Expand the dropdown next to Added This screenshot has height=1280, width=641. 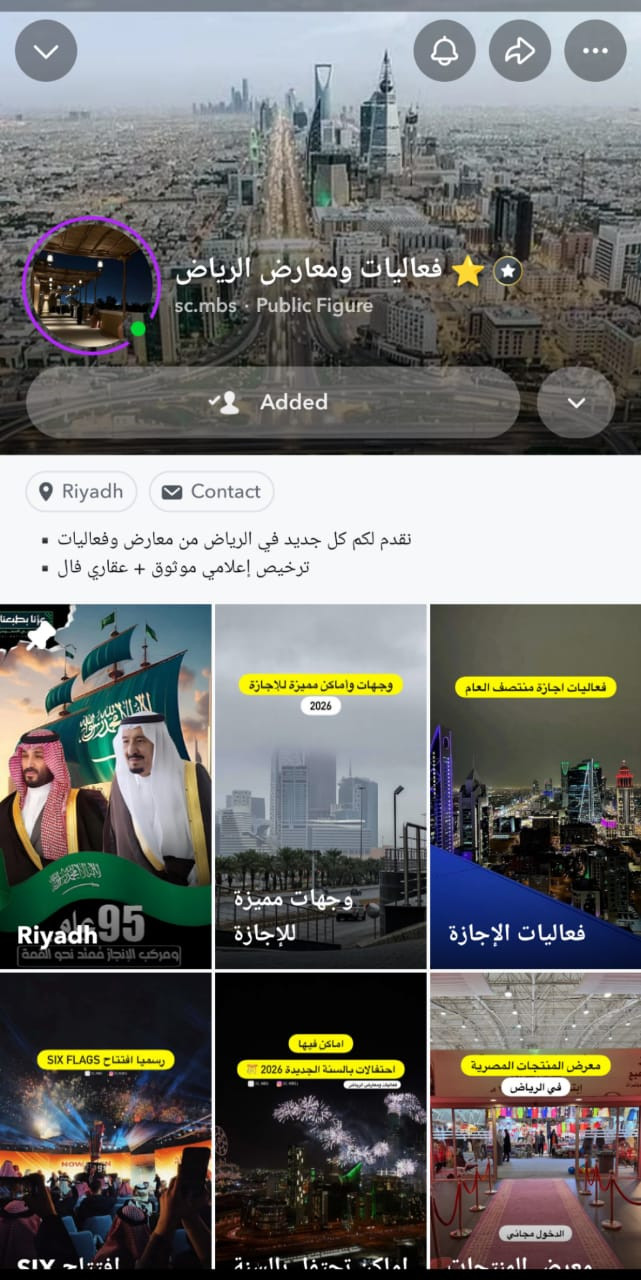tap(576, 402)
